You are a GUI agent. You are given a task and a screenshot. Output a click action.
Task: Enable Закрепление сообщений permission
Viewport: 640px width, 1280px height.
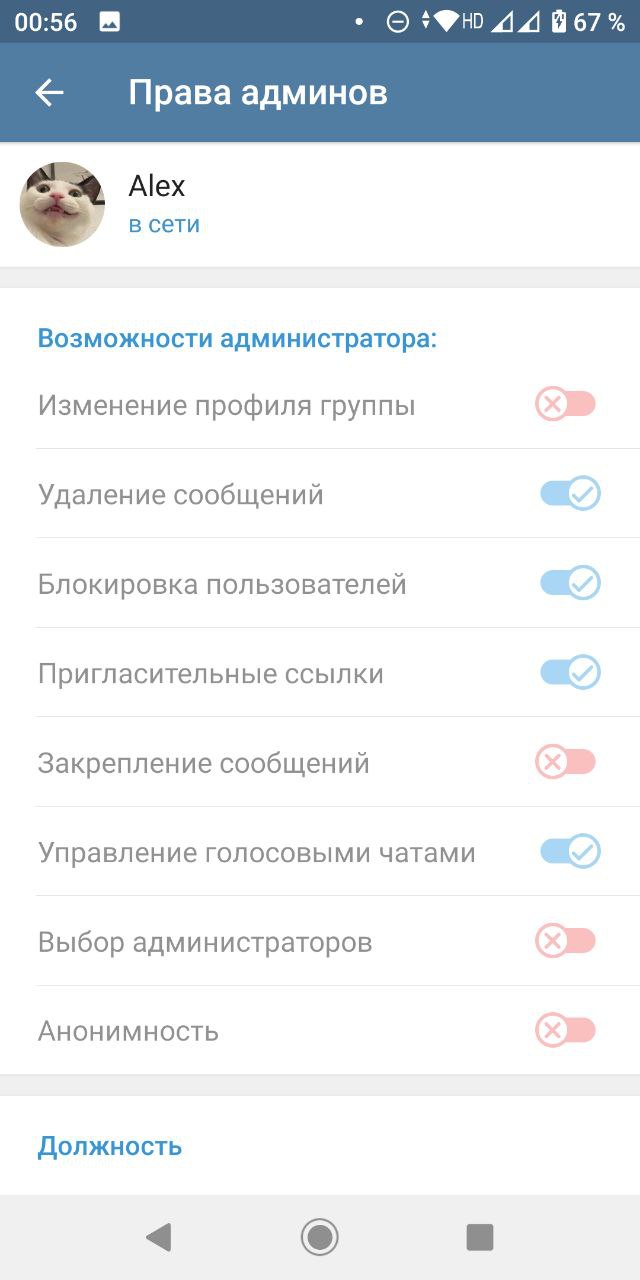567,763
